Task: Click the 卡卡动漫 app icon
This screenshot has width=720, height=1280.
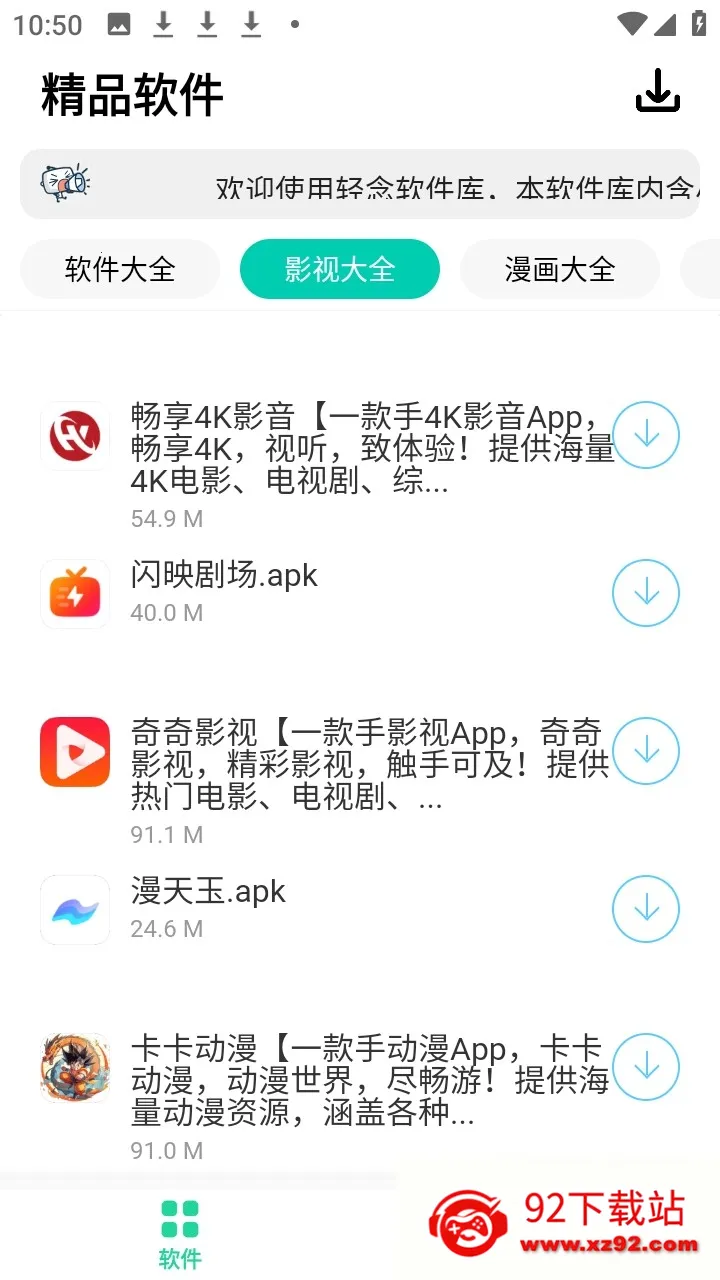Action: click(74, 1067)
